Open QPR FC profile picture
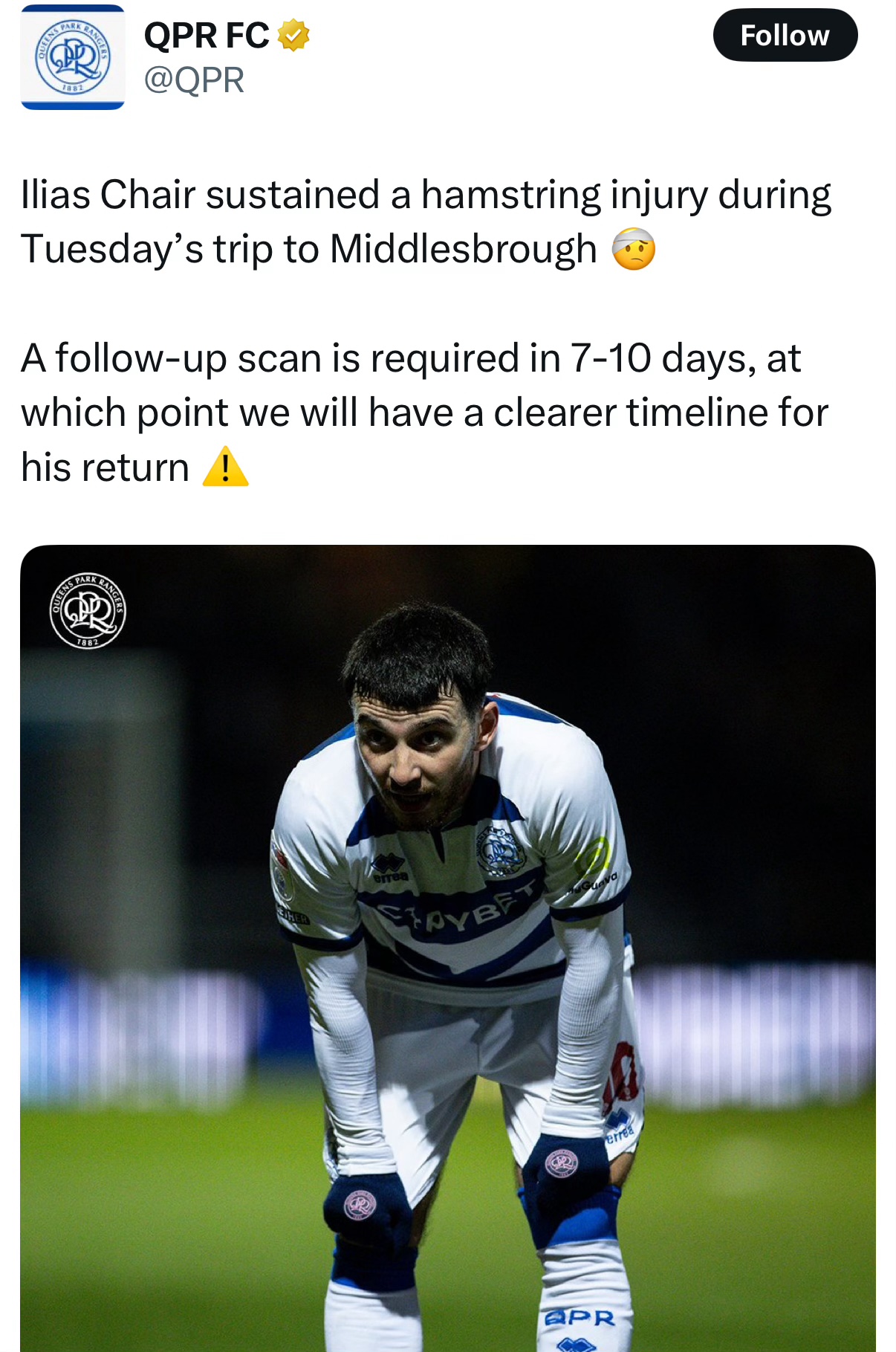The image size is (896, 1352). [73, 58]
